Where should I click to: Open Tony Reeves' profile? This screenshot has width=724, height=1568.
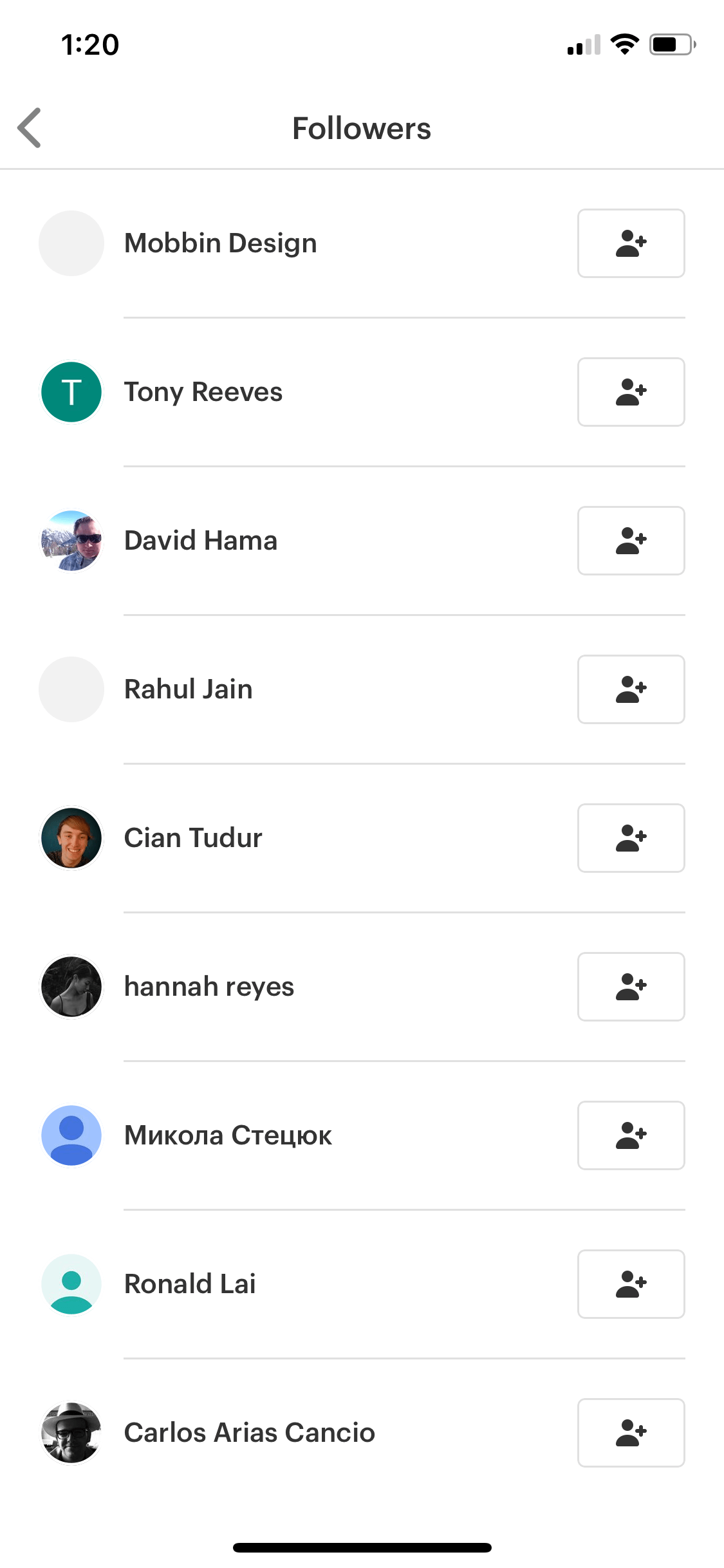pyautogui.click(x=203, y=392)
